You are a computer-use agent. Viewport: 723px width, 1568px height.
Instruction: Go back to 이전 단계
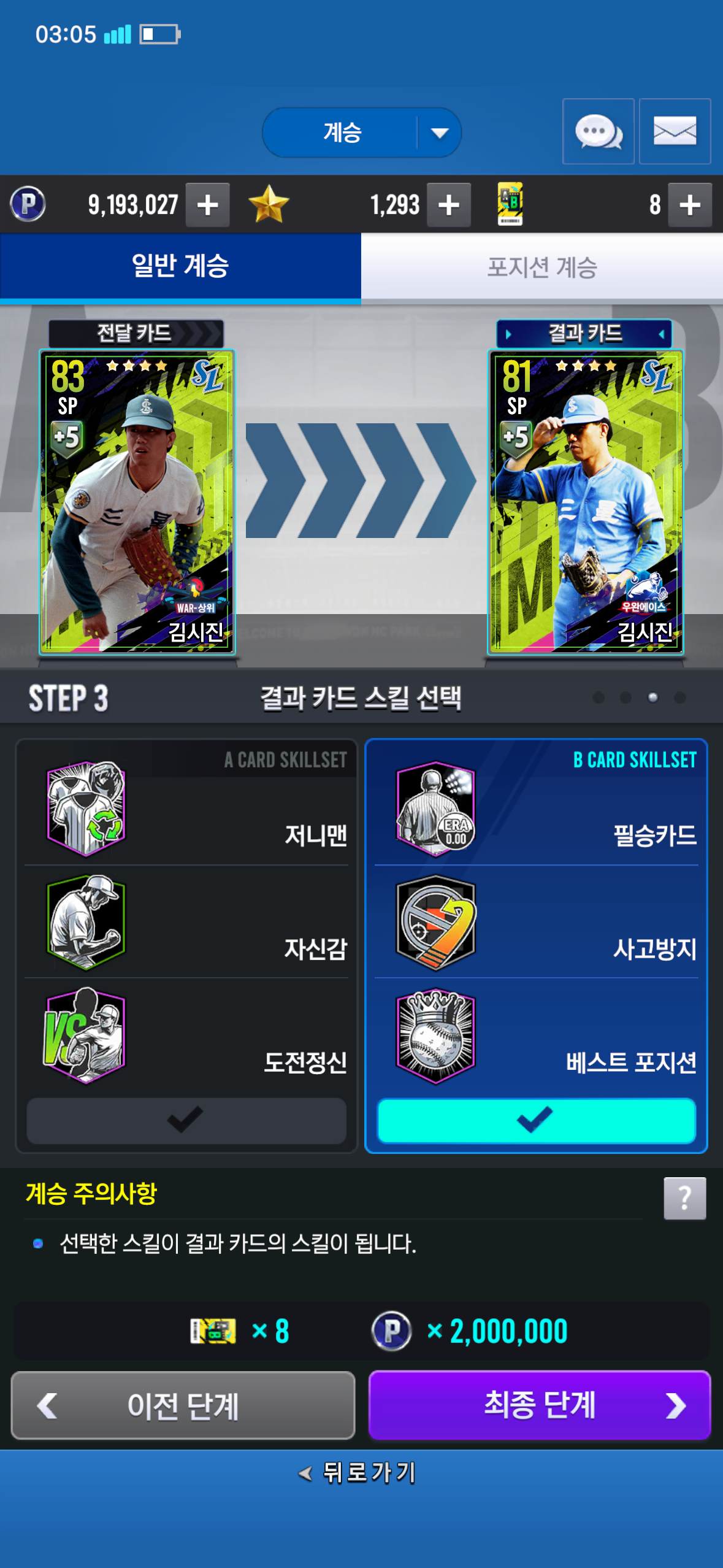click(x=183, y=1405)
